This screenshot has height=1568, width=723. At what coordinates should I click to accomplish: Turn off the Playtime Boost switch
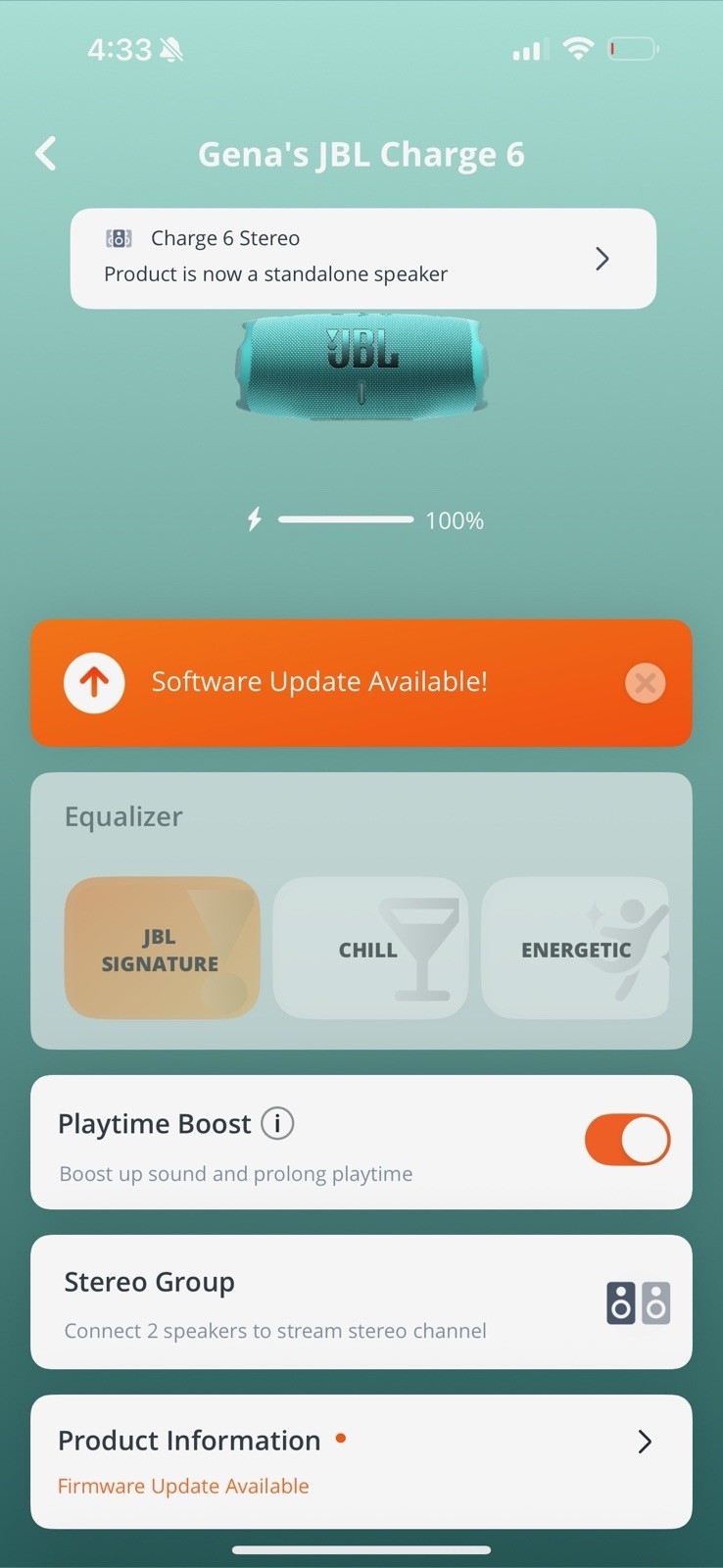coord(627,1140)
